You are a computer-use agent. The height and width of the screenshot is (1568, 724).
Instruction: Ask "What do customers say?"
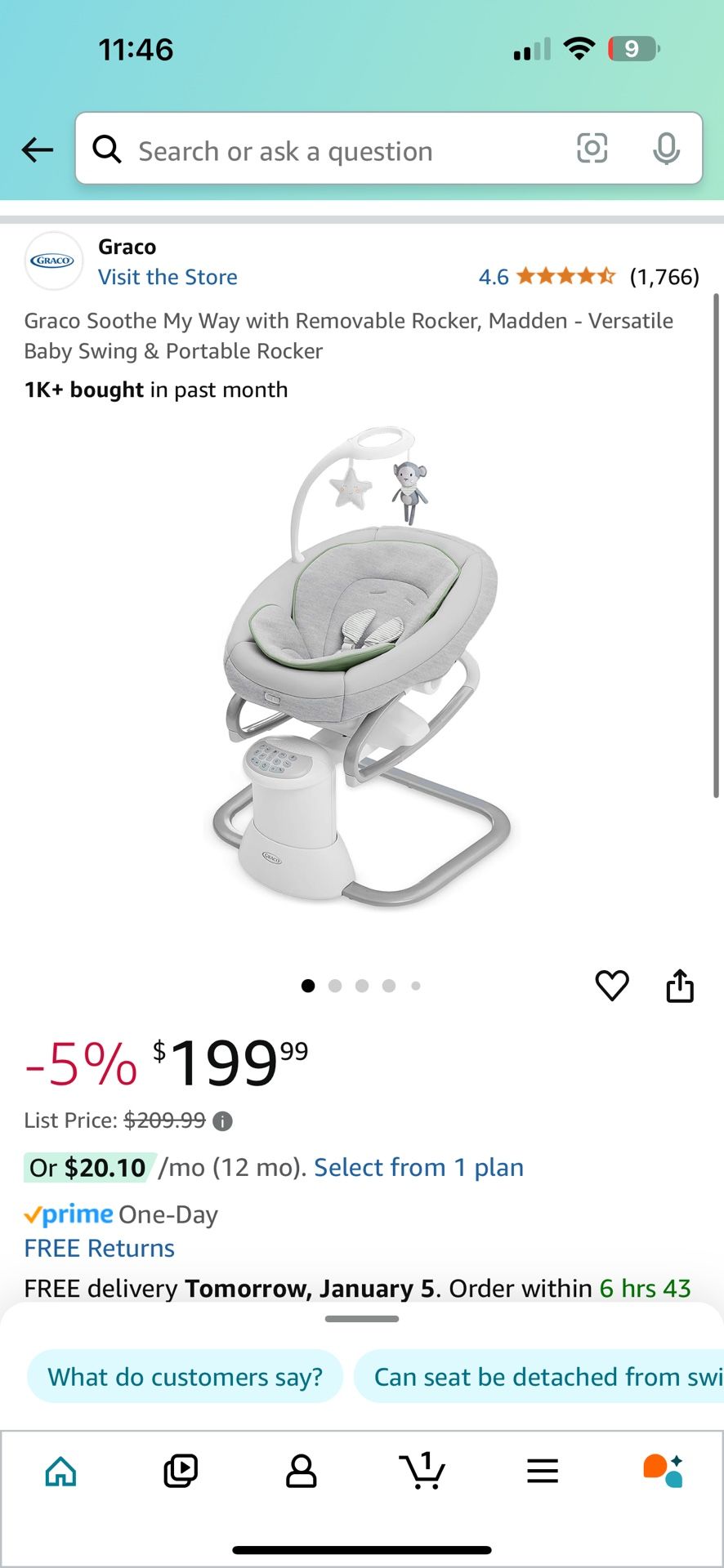185,1377
